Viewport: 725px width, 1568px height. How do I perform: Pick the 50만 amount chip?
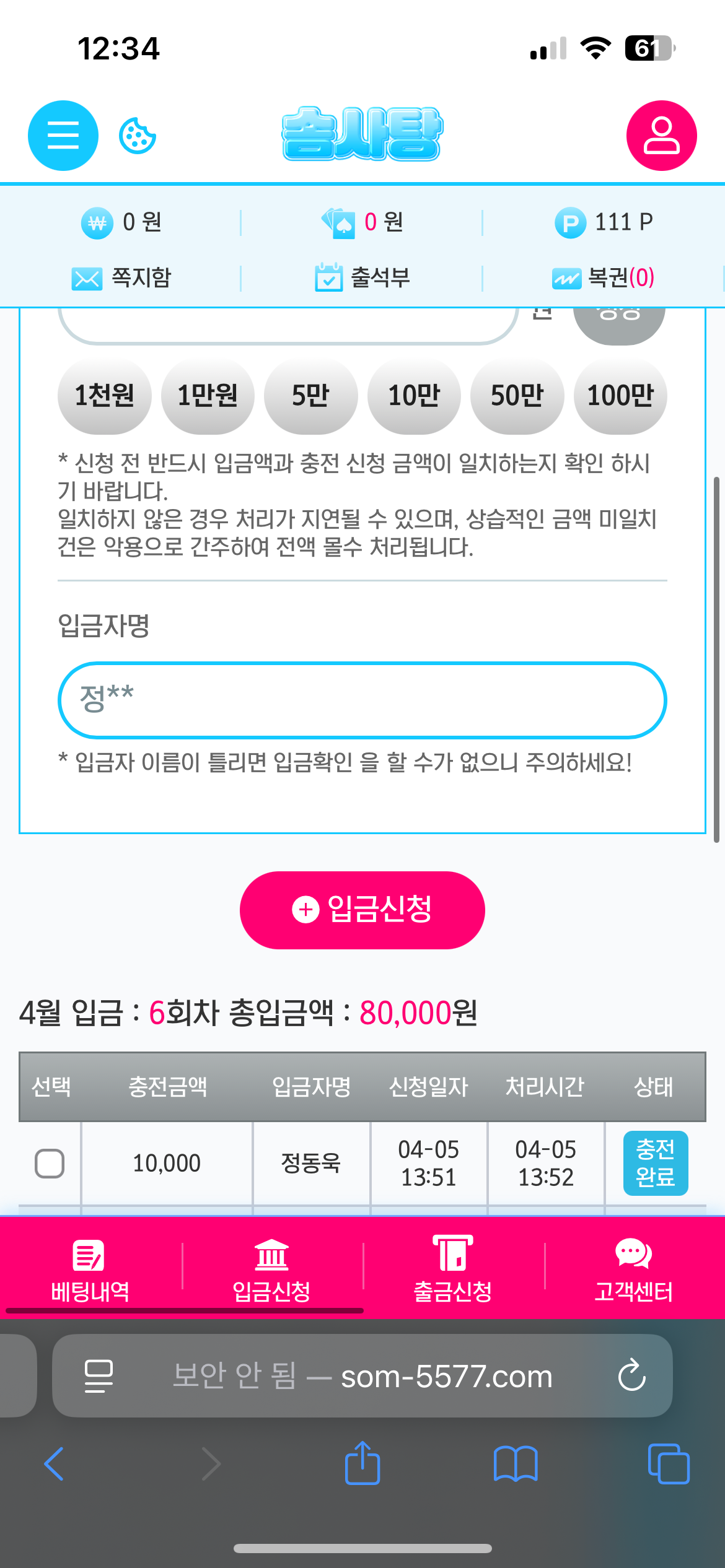[x=517, y=396]
